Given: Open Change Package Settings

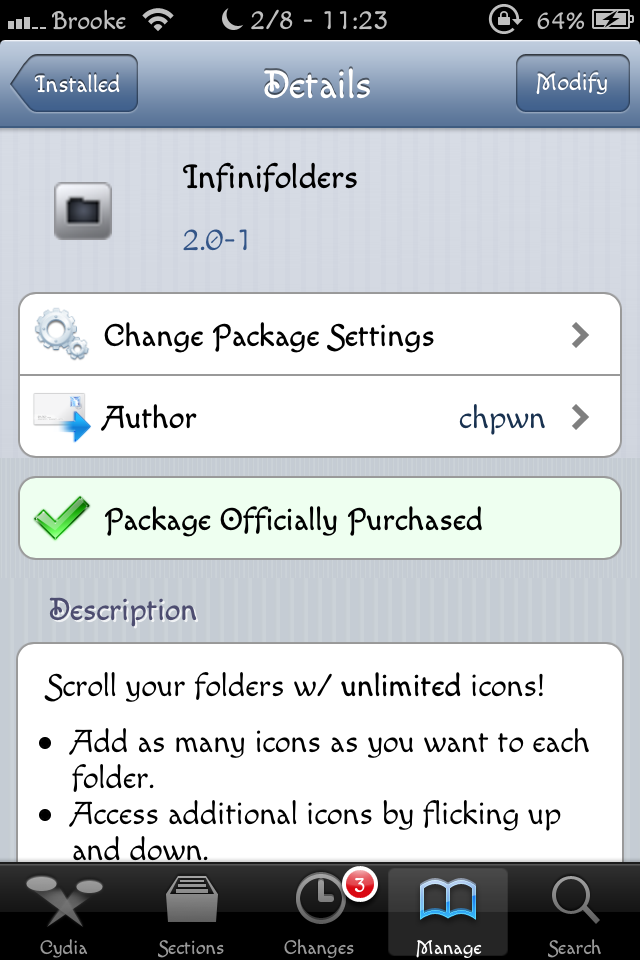Looking at the screenshot, I should (x=320, y=335).
